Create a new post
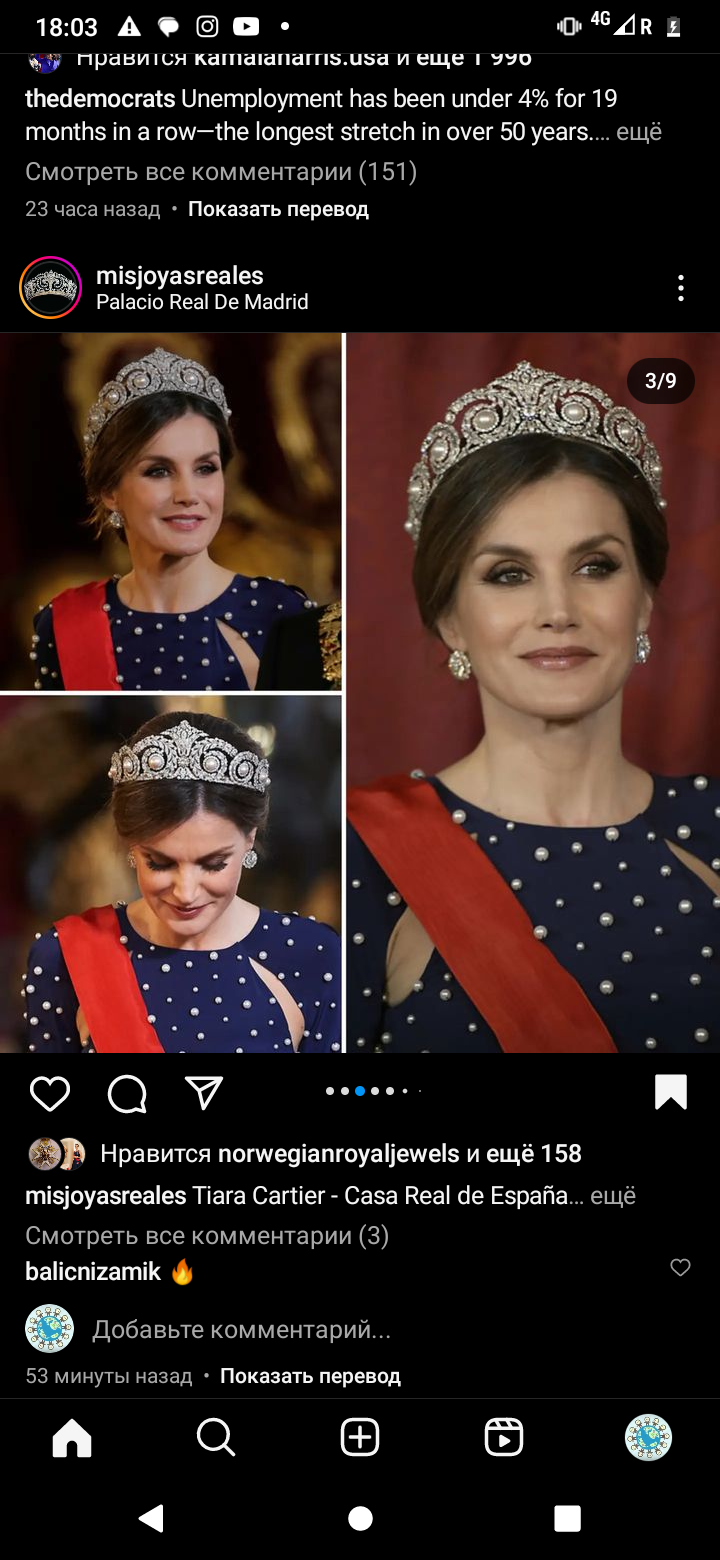 click(360, 1438)
